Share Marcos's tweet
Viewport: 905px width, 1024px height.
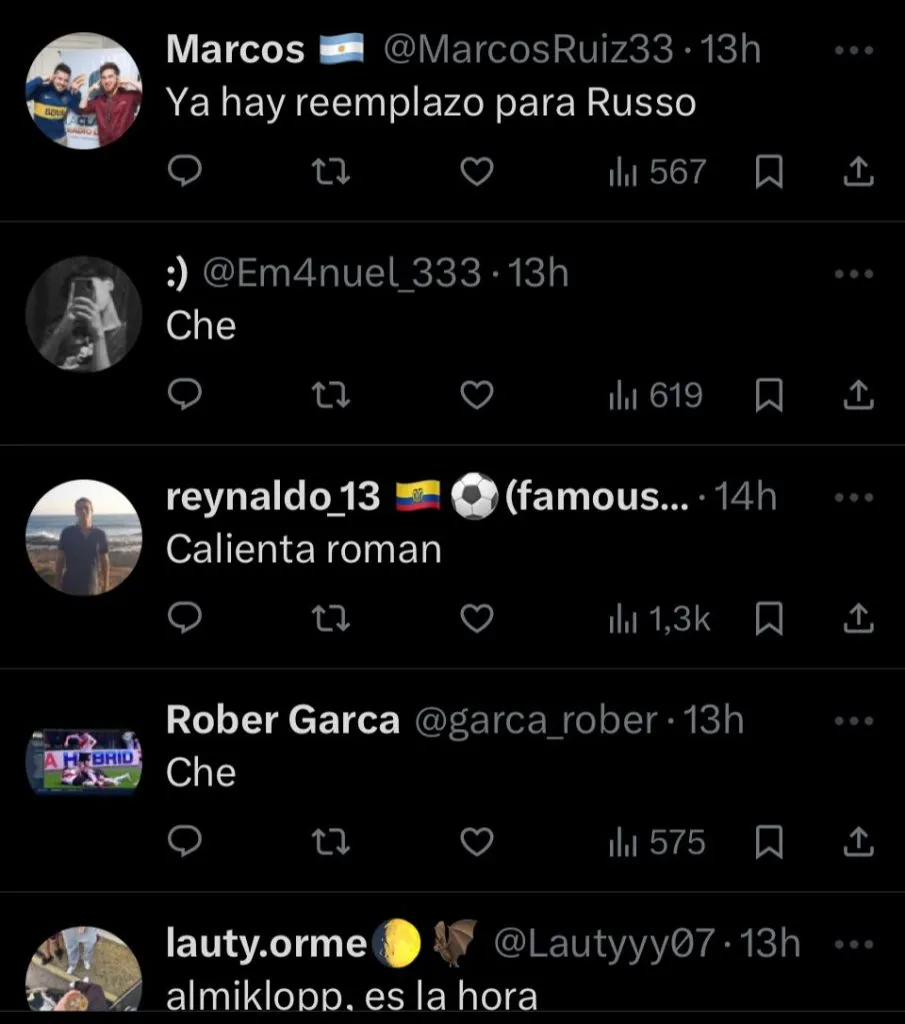(857, 174)
